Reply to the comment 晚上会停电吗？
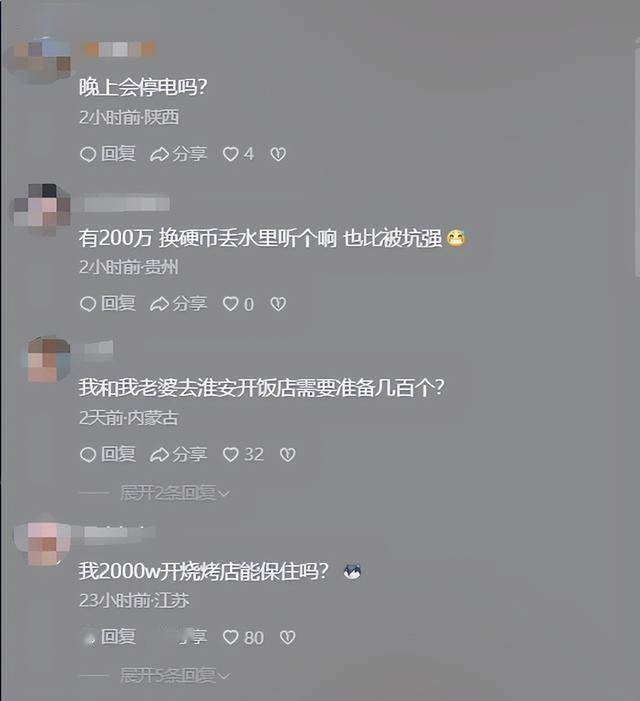This screenshot has width=640, height=701. pyautogui.click(x=107, y=154)
